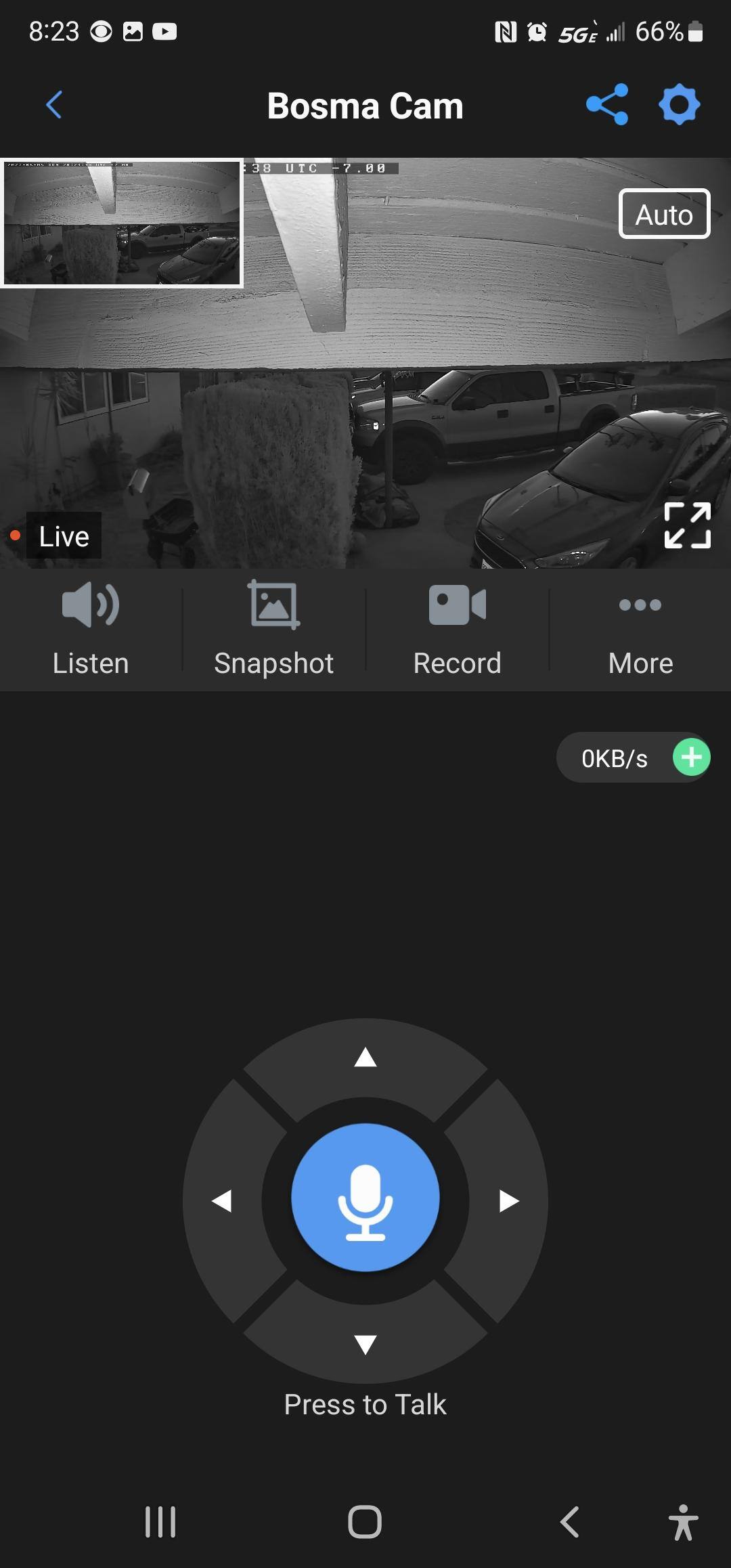731x1568 pixels.
Task: Pan the camera left
Action: (x=222, y=1201)
